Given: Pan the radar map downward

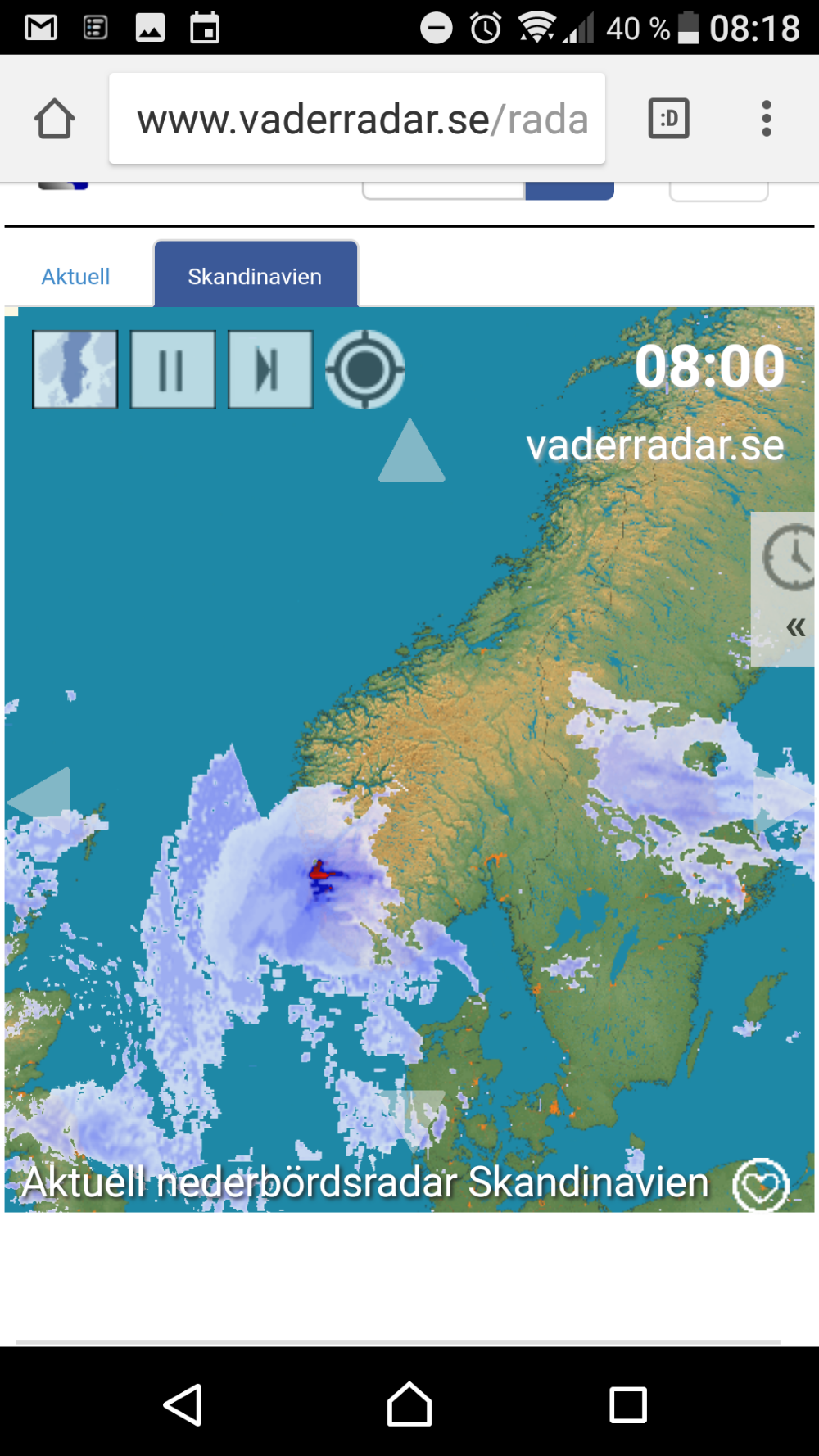Looking at the screenshot, I should click(413, 1114).
